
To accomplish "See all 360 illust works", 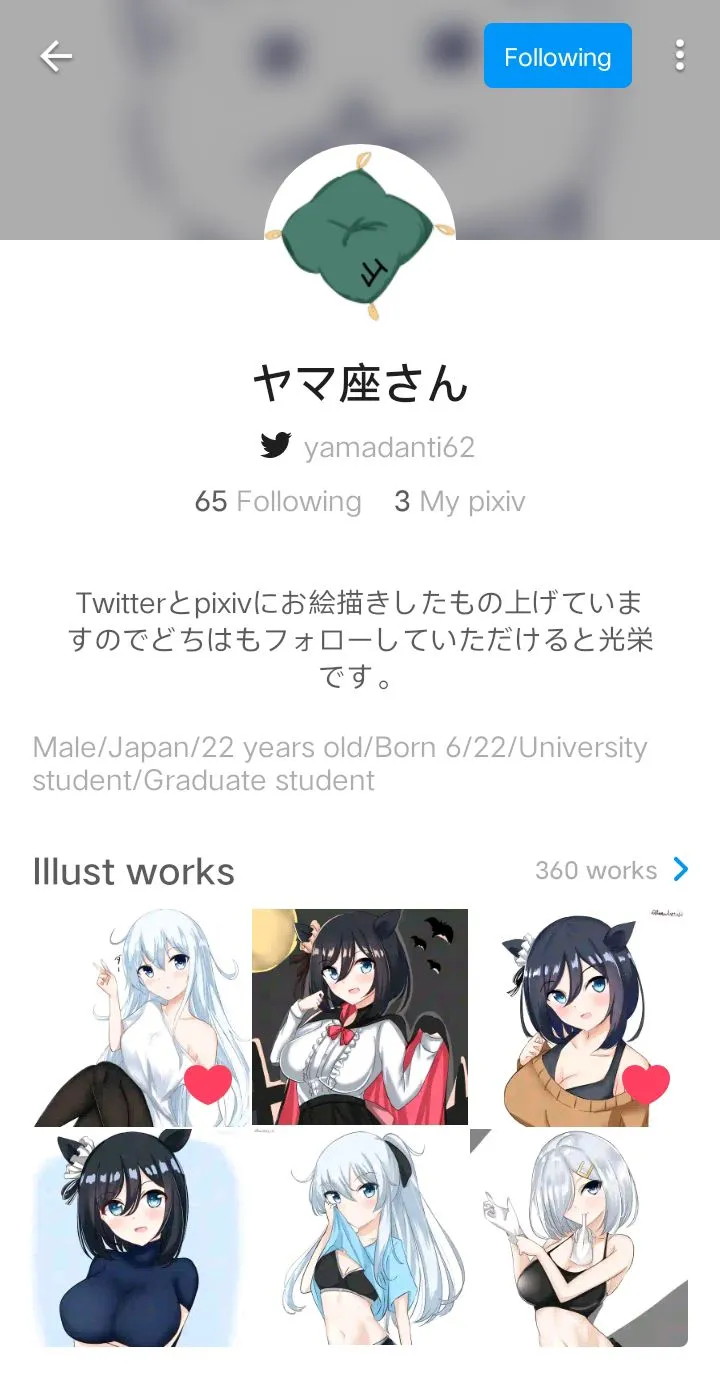I will click(611, 870).
